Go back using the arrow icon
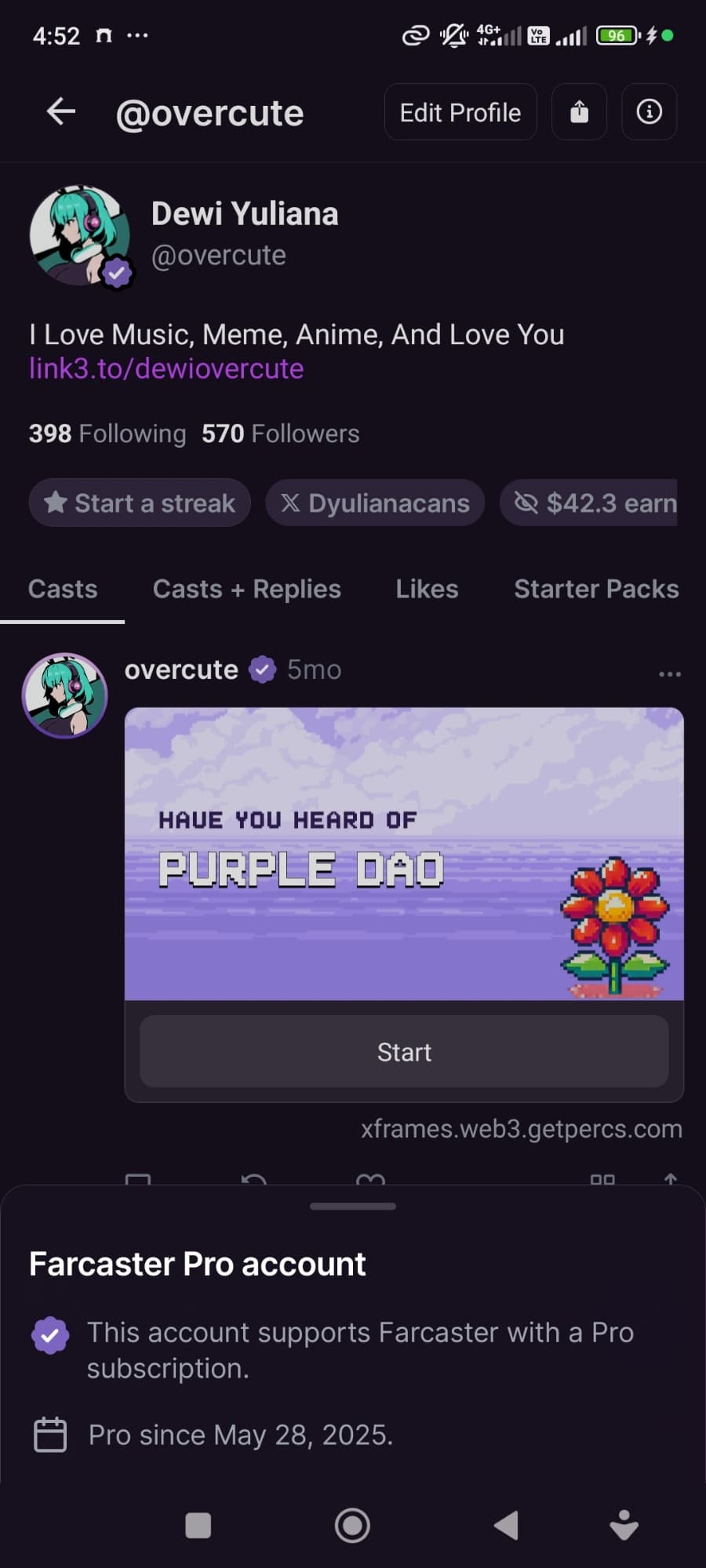This screenshot has width=706, height=1568. [x=61, y=112]
